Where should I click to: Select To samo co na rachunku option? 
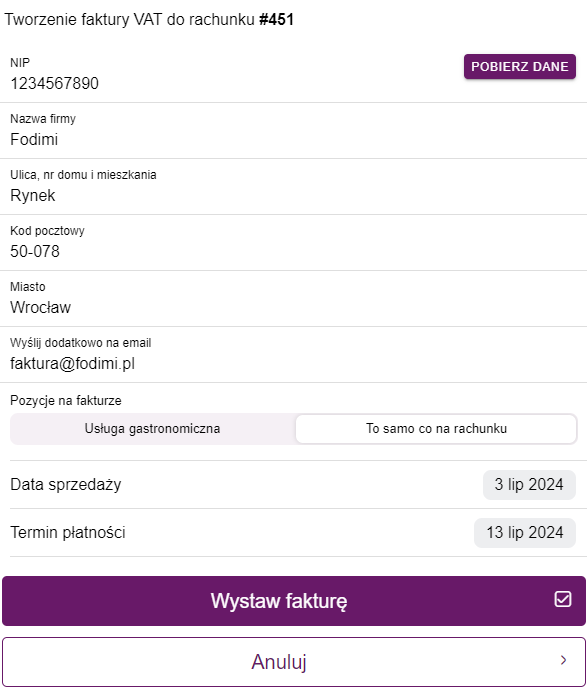click(436, 429)
